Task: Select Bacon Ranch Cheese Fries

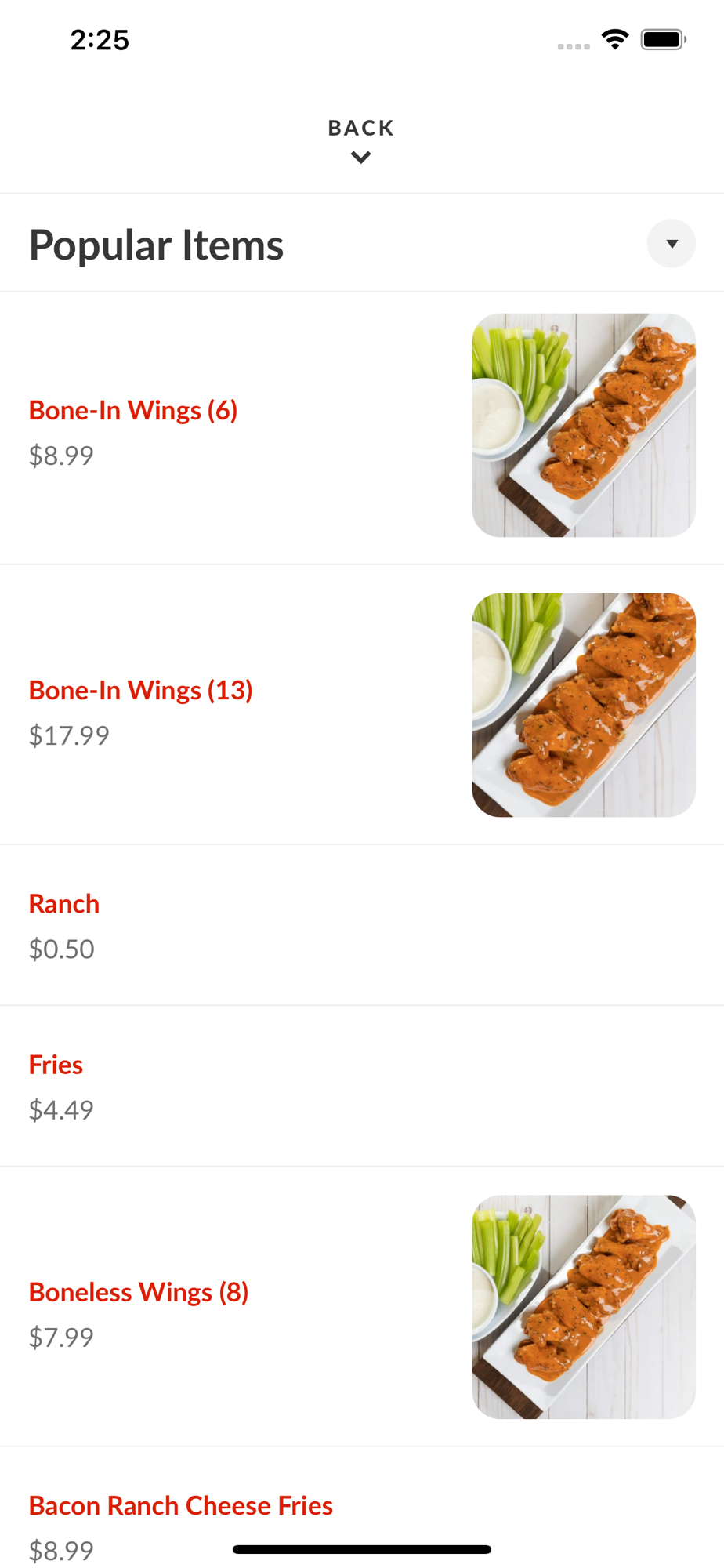Action: [181, 1505]
